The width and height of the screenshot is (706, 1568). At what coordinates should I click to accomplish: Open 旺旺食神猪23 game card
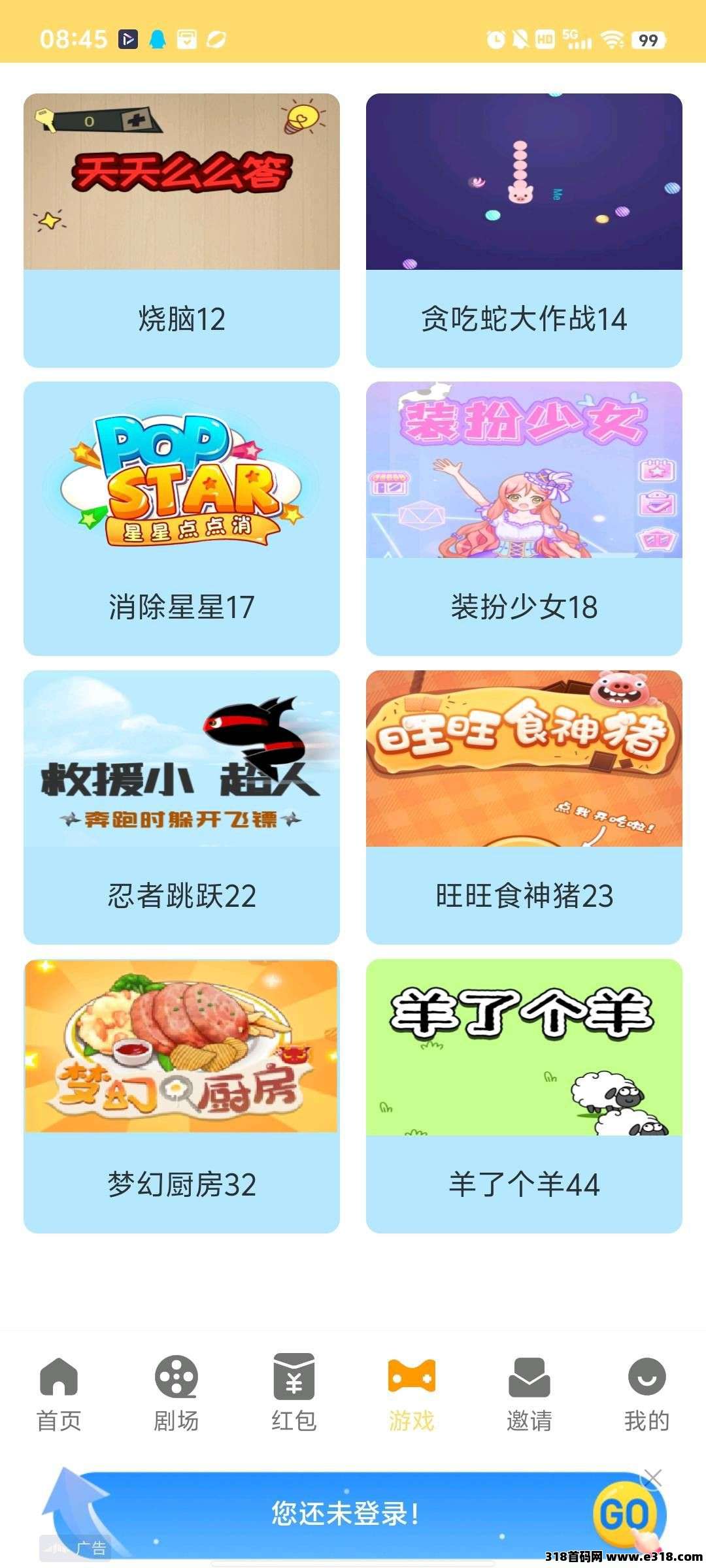click(x=524, y=807)
